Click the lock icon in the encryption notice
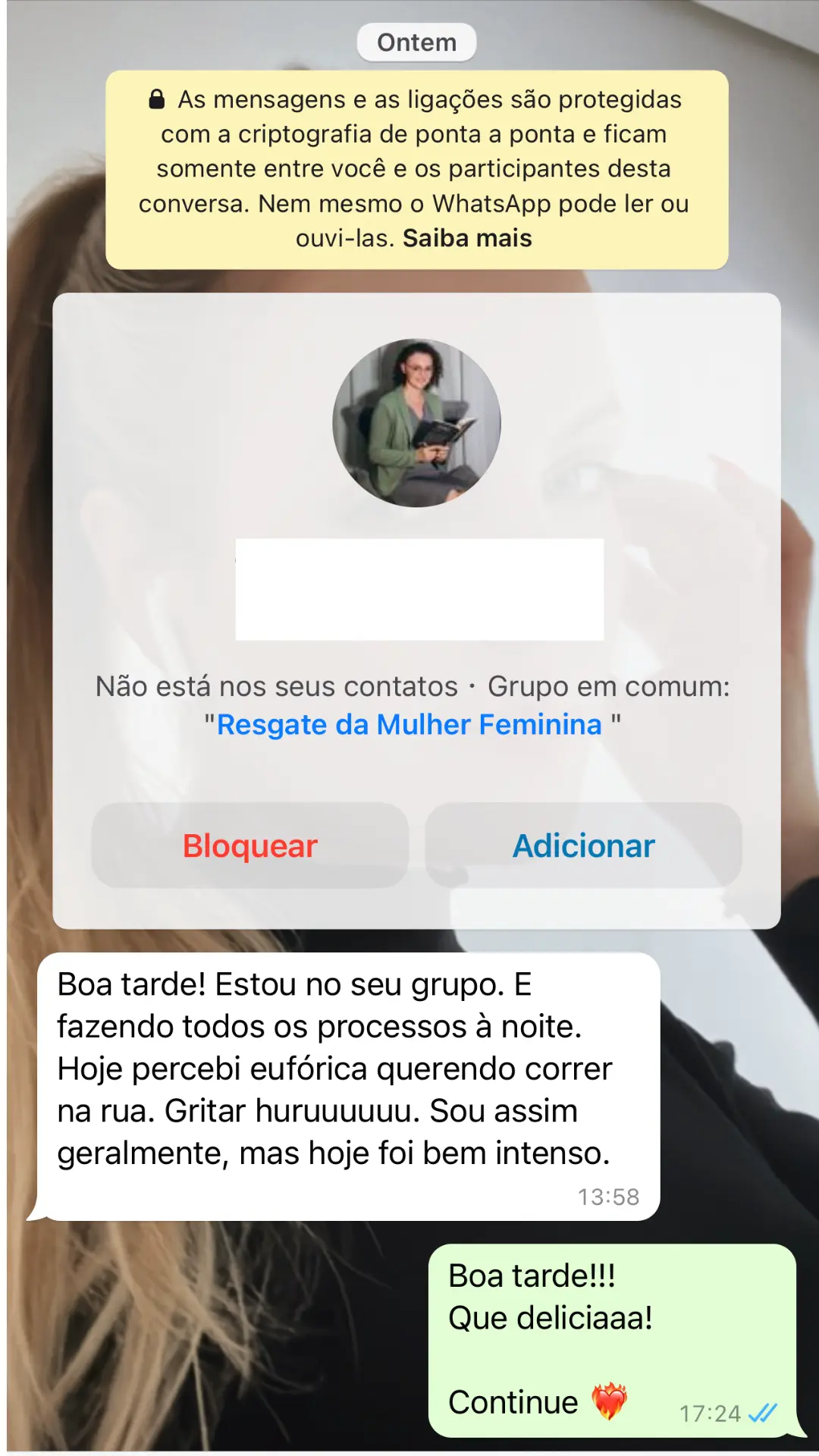The image size is (819, 1456). (x=156, y=99)
